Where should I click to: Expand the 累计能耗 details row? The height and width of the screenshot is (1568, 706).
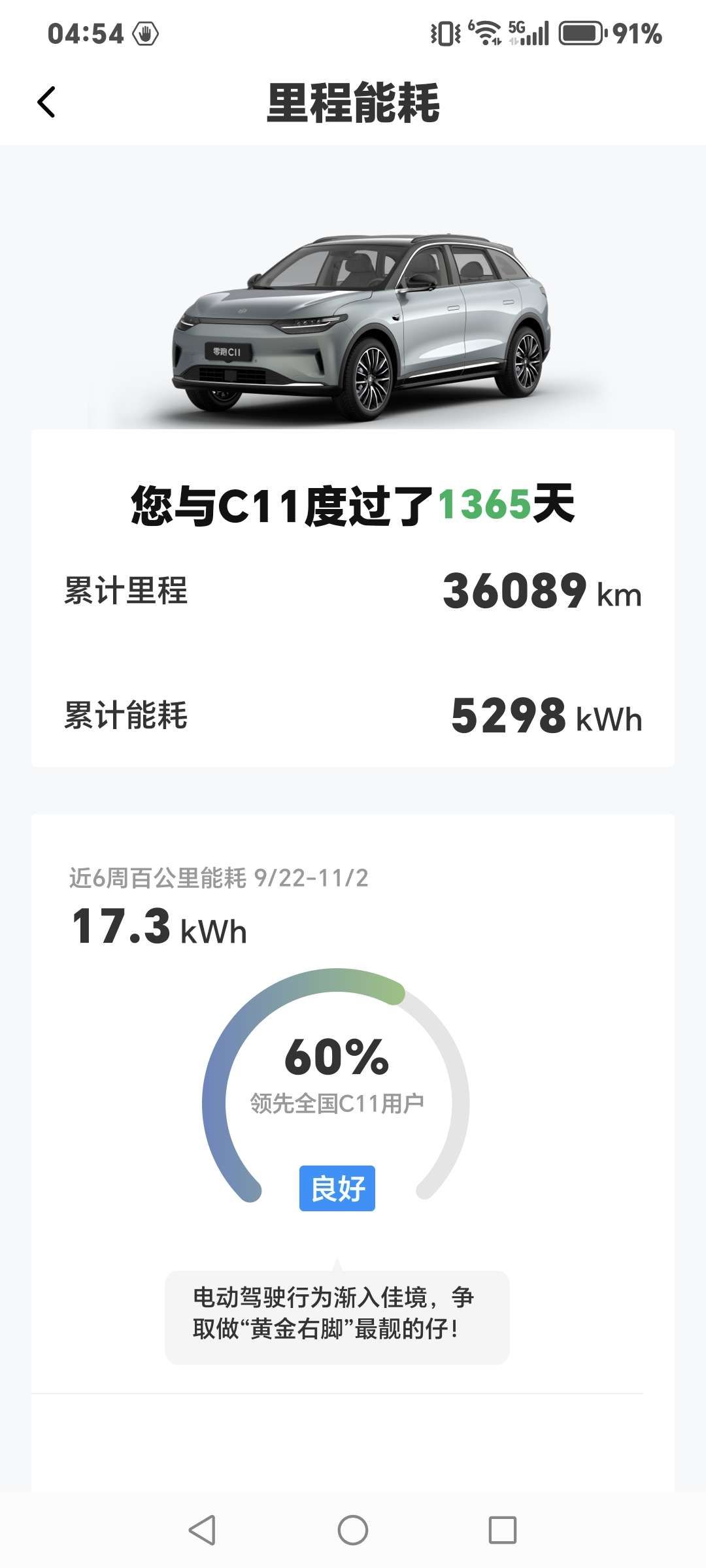click(x=353, y=717)
